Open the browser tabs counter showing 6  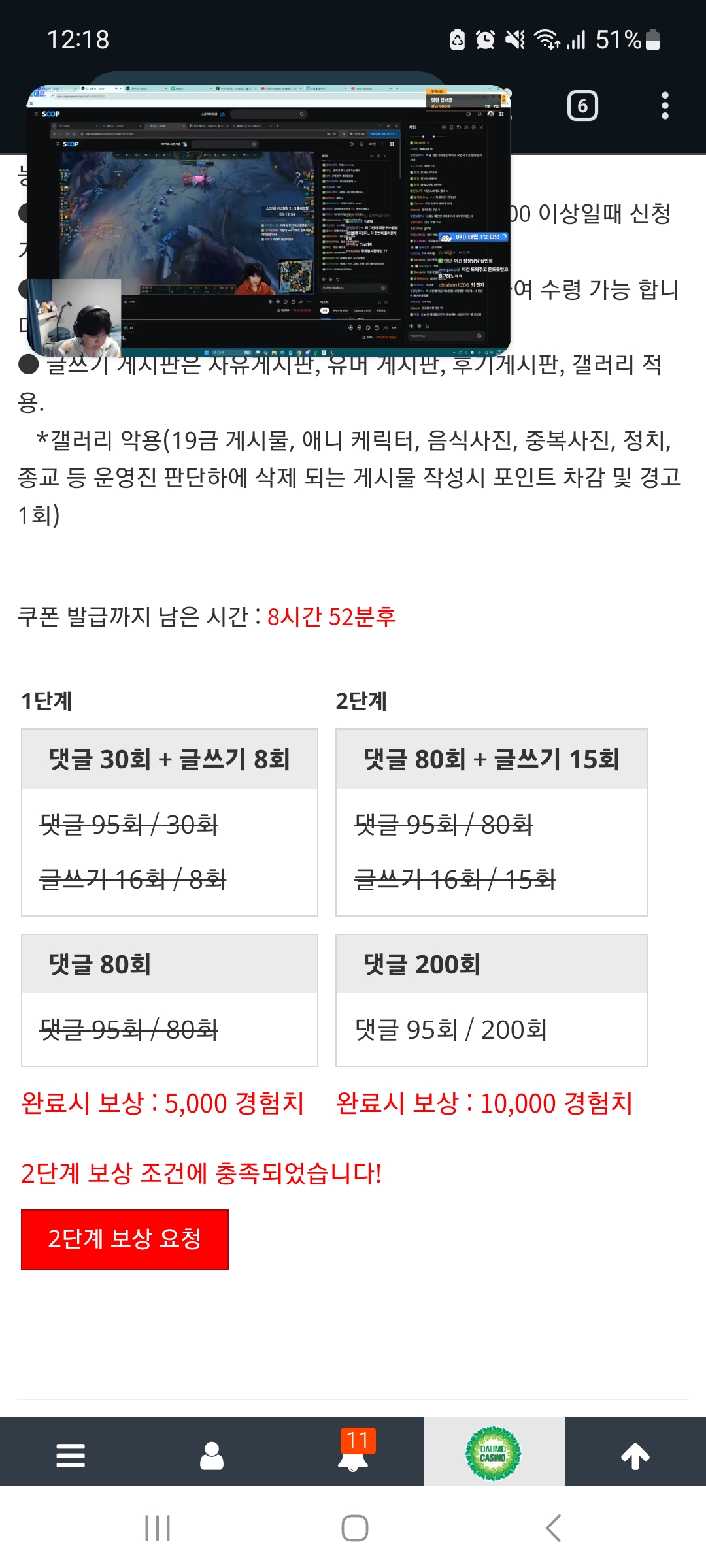[582, 106]
